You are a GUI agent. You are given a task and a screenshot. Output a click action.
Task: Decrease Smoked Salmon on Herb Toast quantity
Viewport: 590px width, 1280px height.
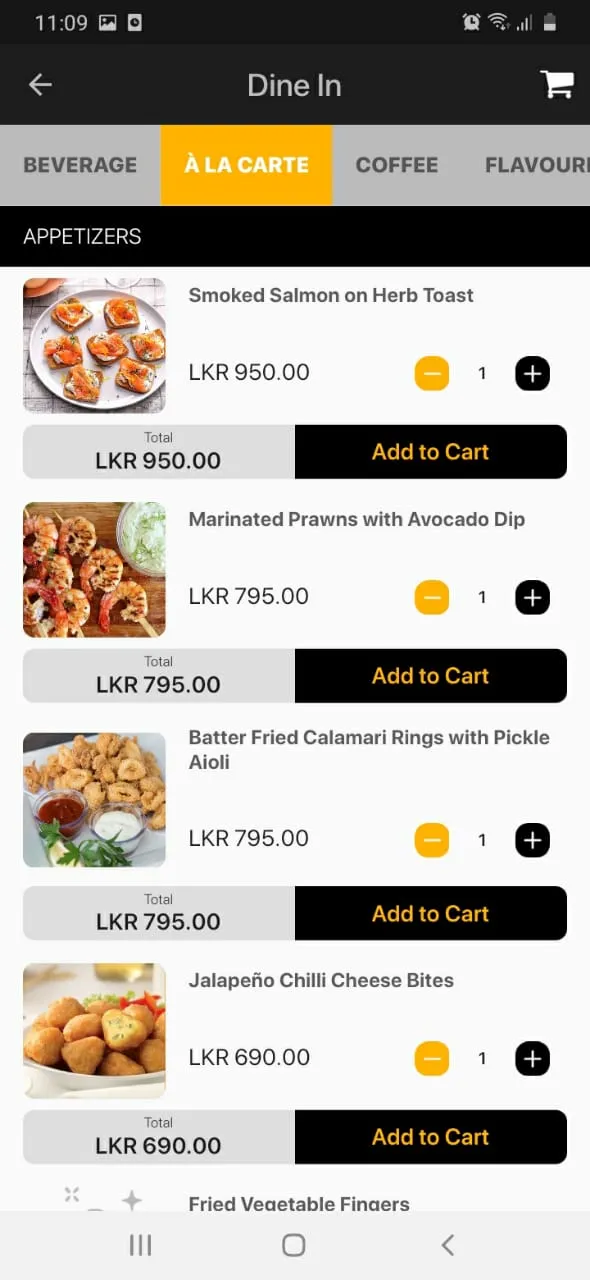click(432, 374)
